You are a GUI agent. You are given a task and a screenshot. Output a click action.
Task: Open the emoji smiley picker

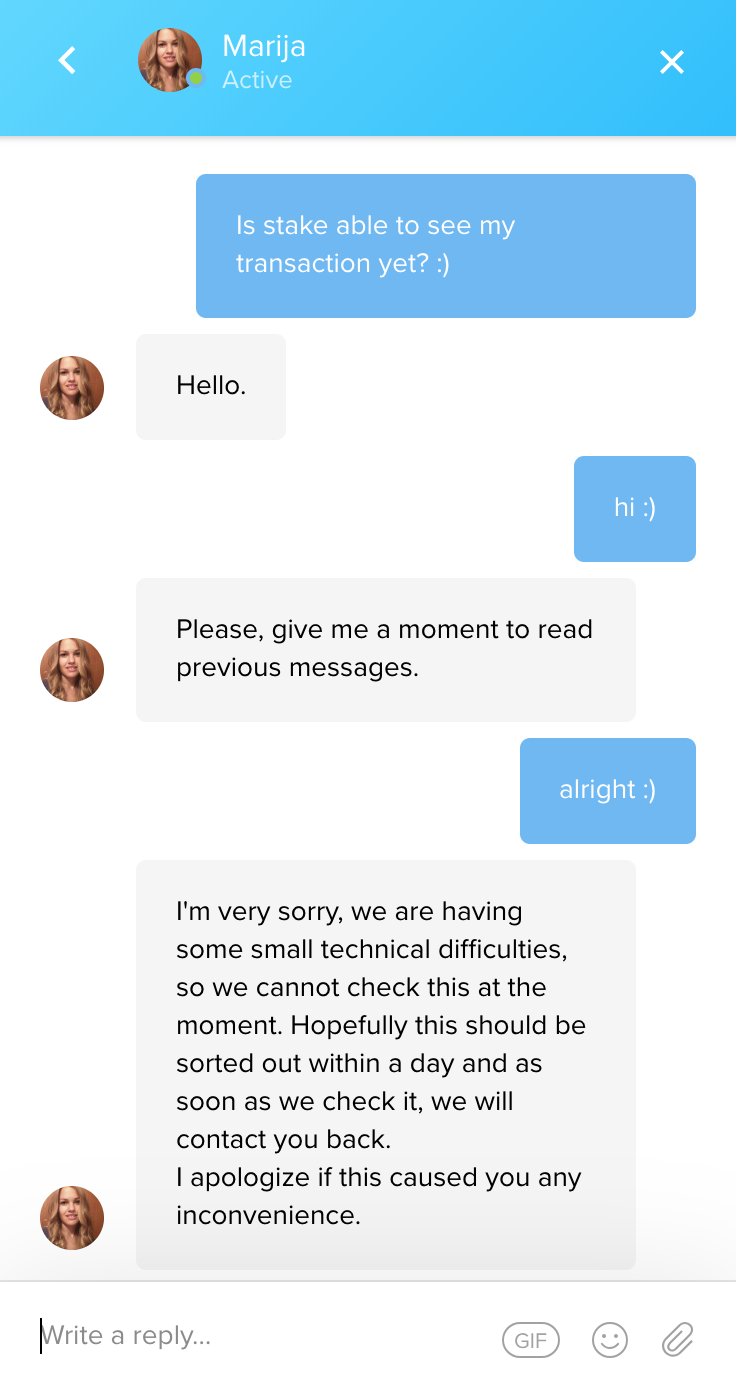pos(610,1340)
